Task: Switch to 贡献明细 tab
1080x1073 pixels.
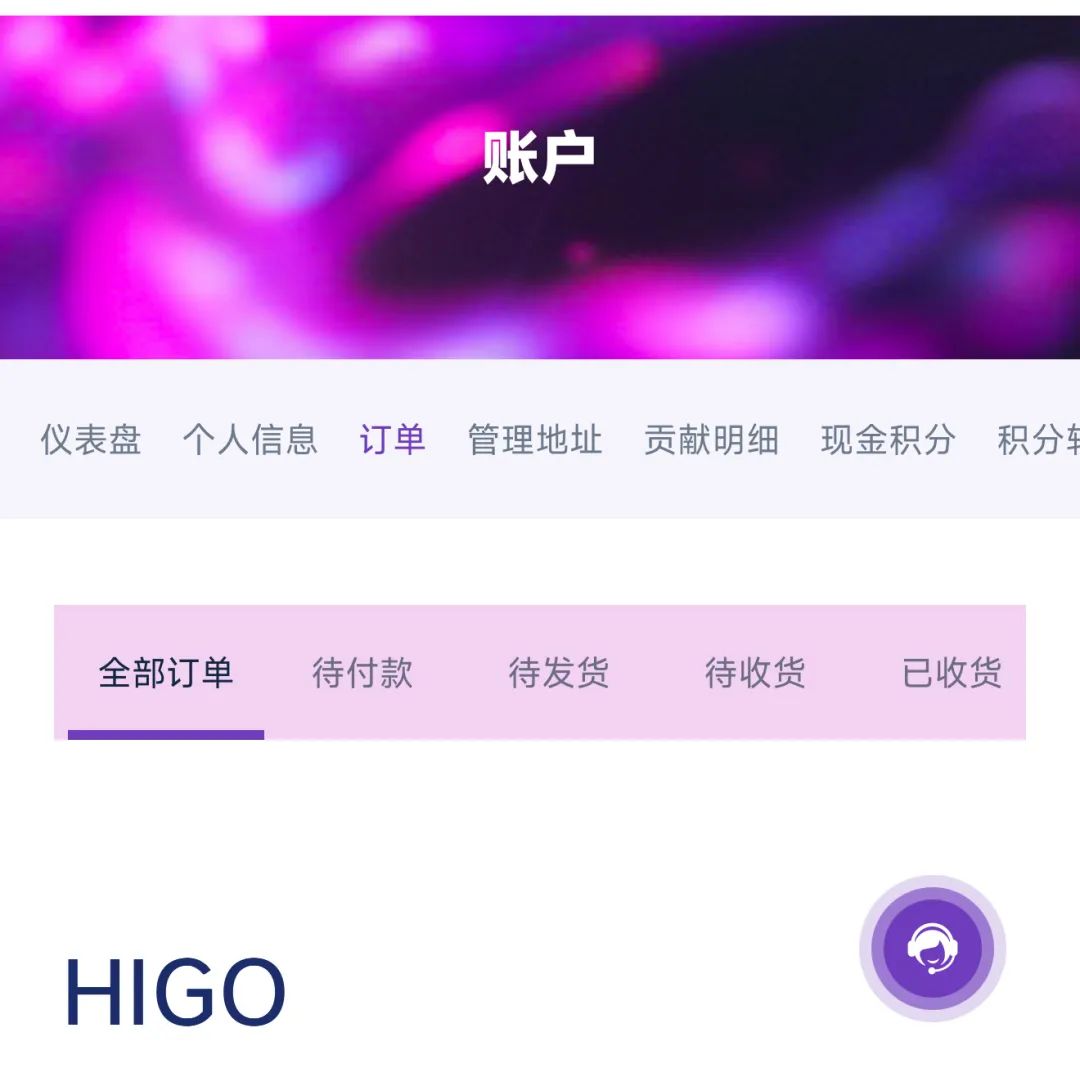Action: 711,440
